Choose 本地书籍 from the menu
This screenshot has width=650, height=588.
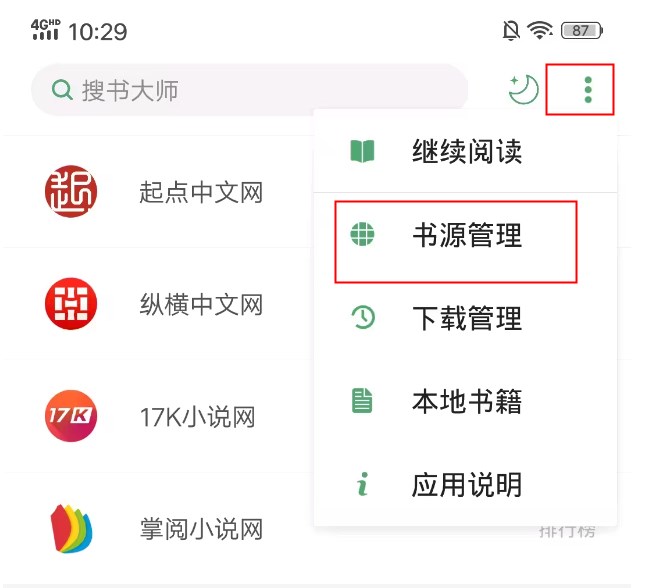(466, 402)
